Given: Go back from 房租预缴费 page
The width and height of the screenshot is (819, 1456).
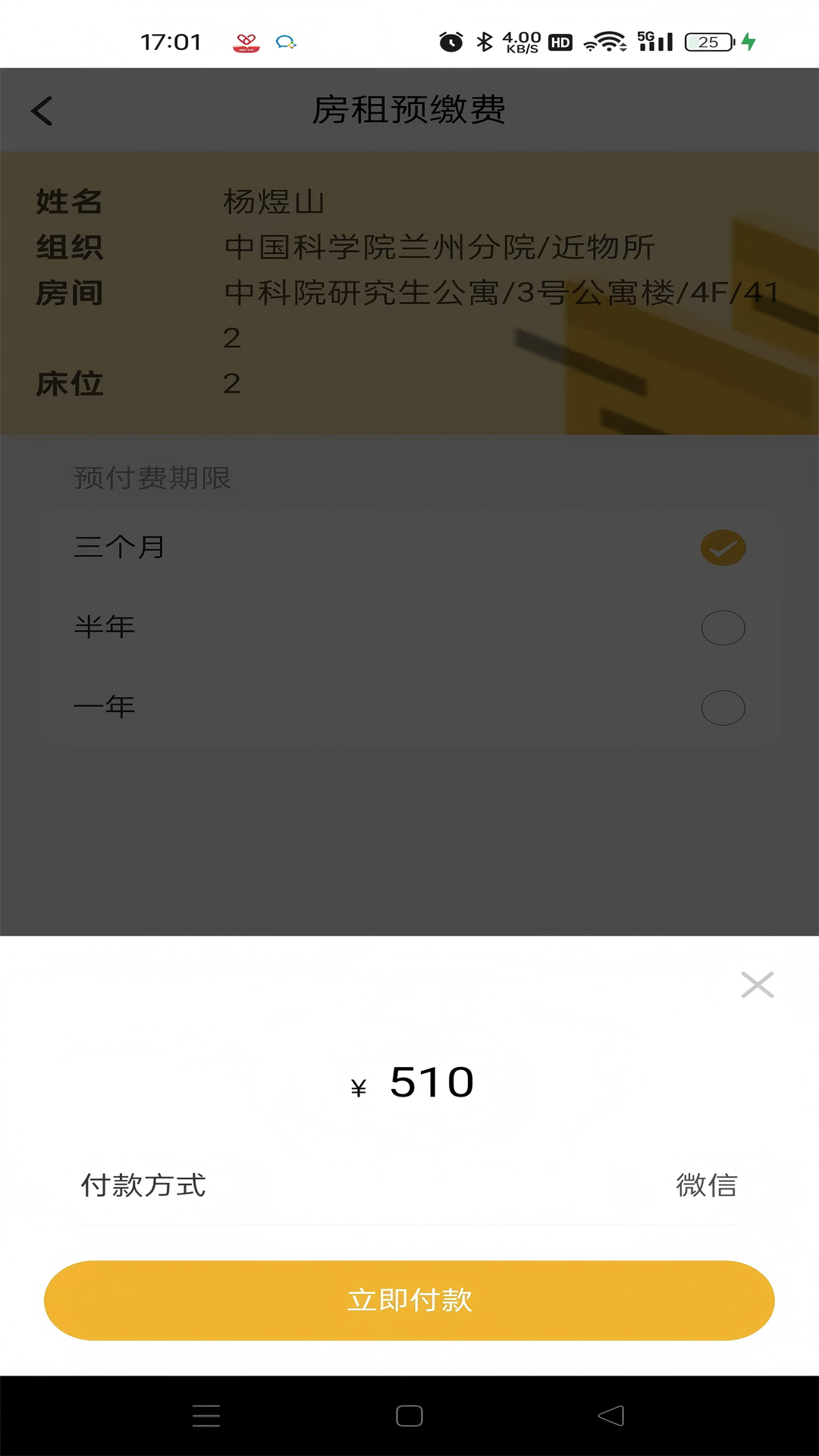Looking at the screenshot, I should click(x=42, y=111).
